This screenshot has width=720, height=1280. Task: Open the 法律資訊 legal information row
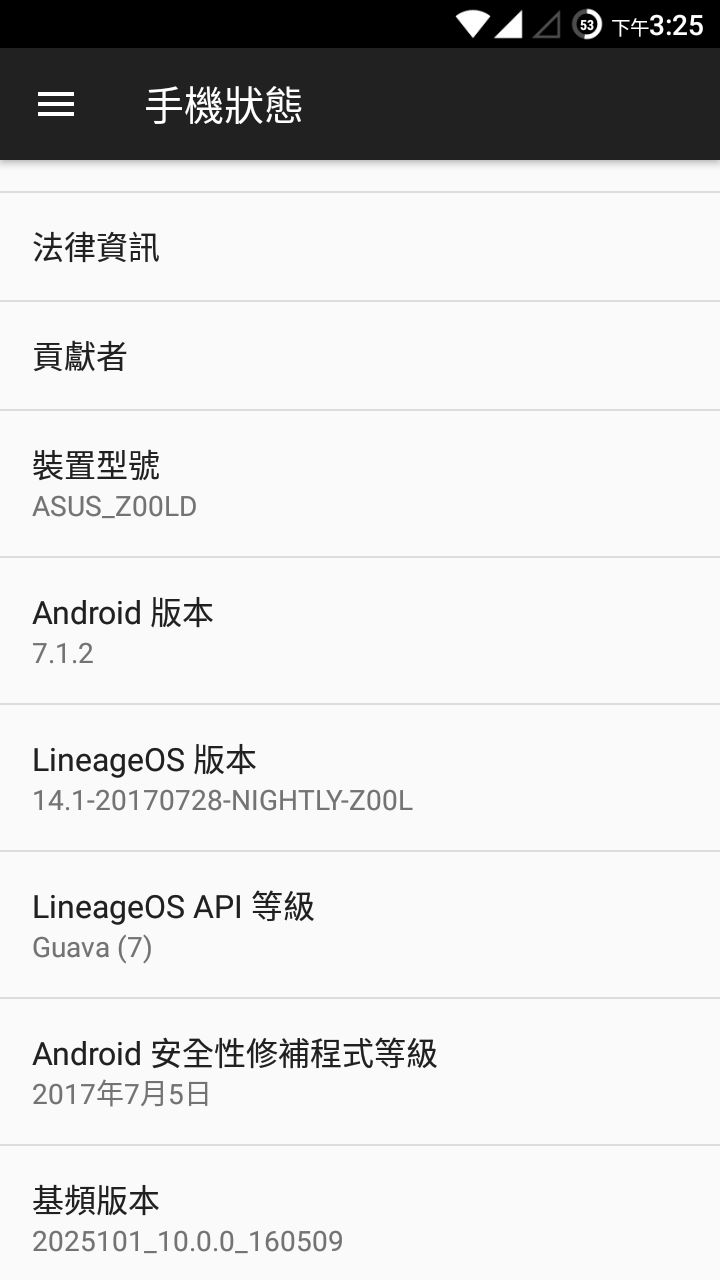tap(360, 247)
